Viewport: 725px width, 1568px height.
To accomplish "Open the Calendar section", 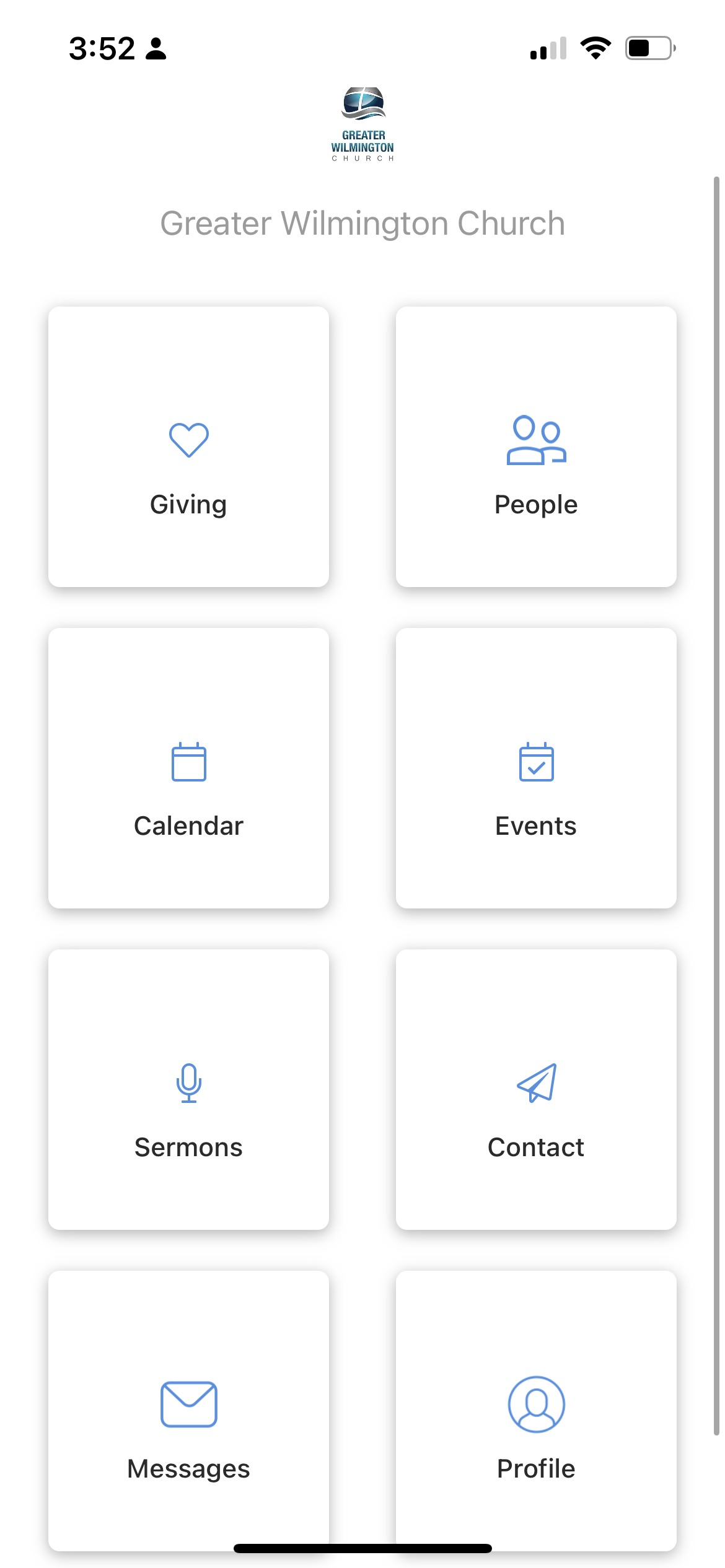I will (188, 768).
